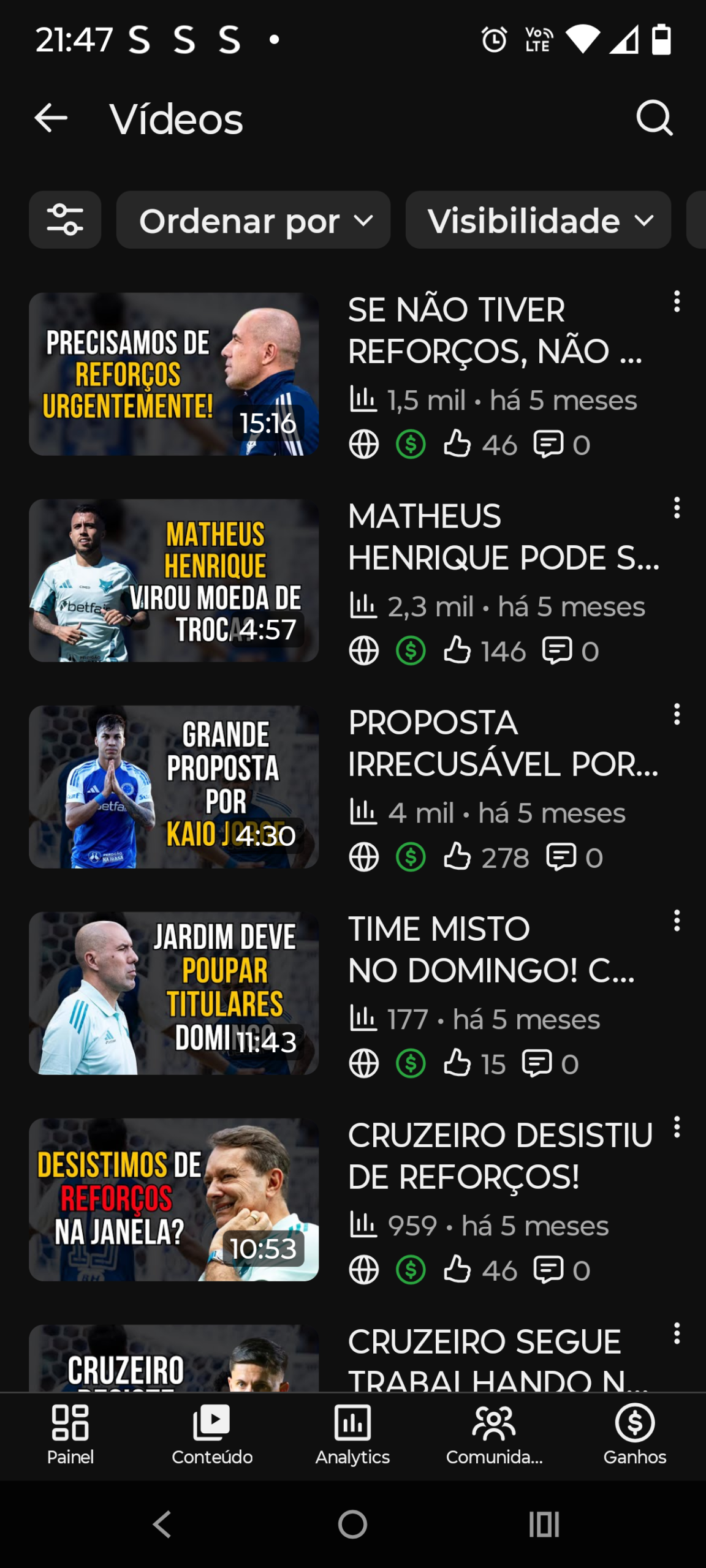This screenshot has height=1568, width=706.
Task: Open video CRUZEIRO DESISTIU DE REFORÇOS
Action: point(173,1199)
